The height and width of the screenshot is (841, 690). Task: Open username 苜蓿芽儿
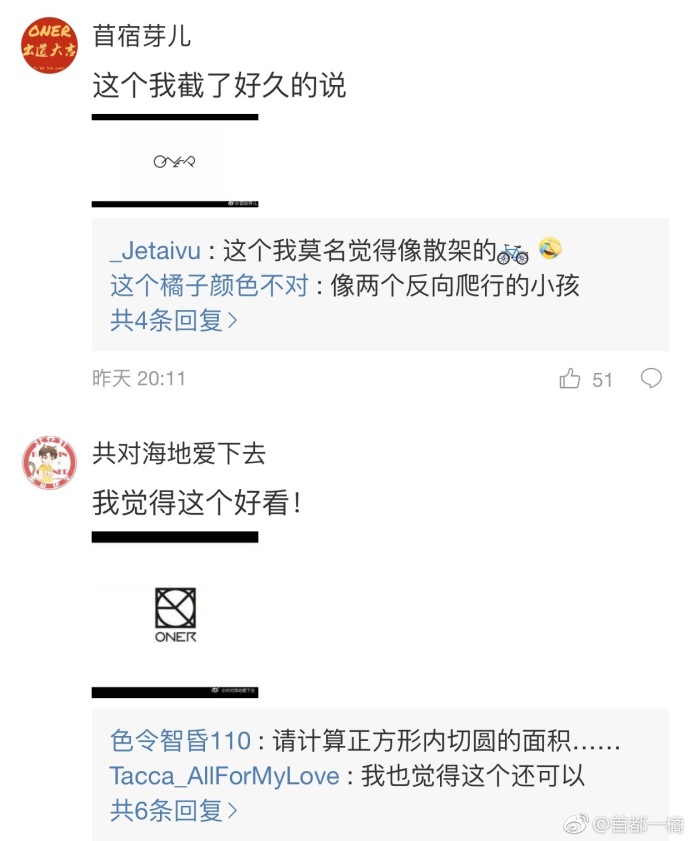click(x=141, y=37)
